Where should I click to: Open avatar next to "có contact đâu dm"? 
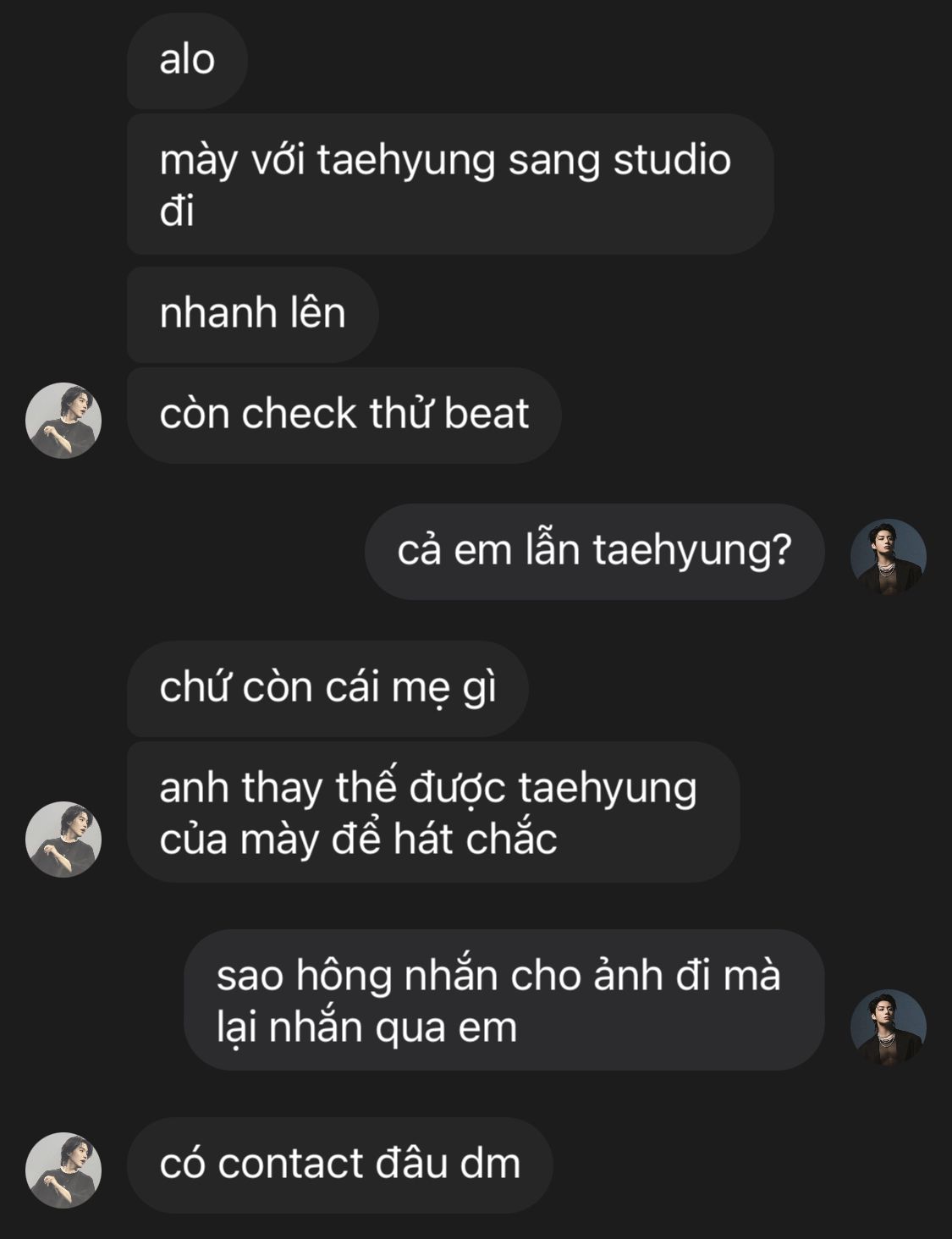[63, 1170]
